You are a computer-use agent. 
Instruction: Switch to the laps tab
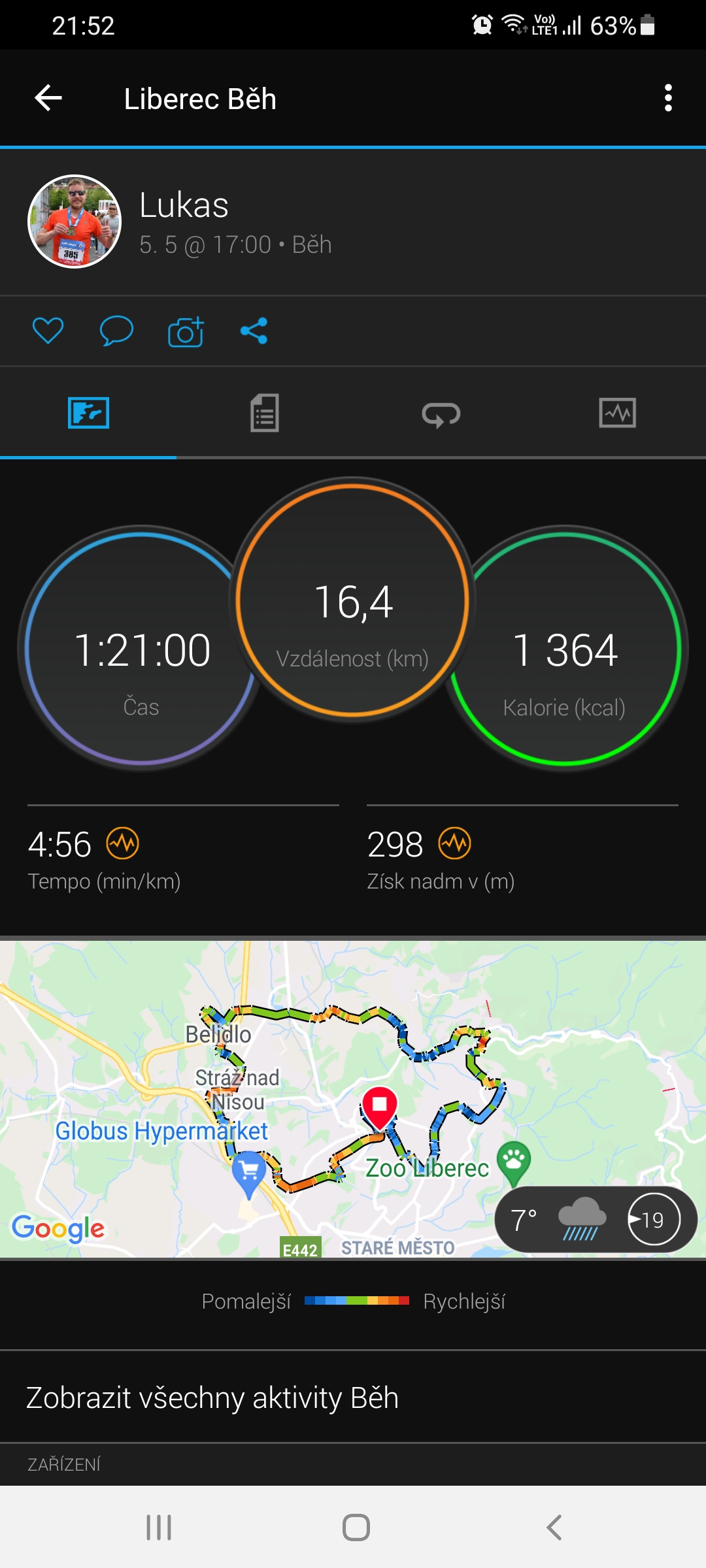click(x=441, y=413)
